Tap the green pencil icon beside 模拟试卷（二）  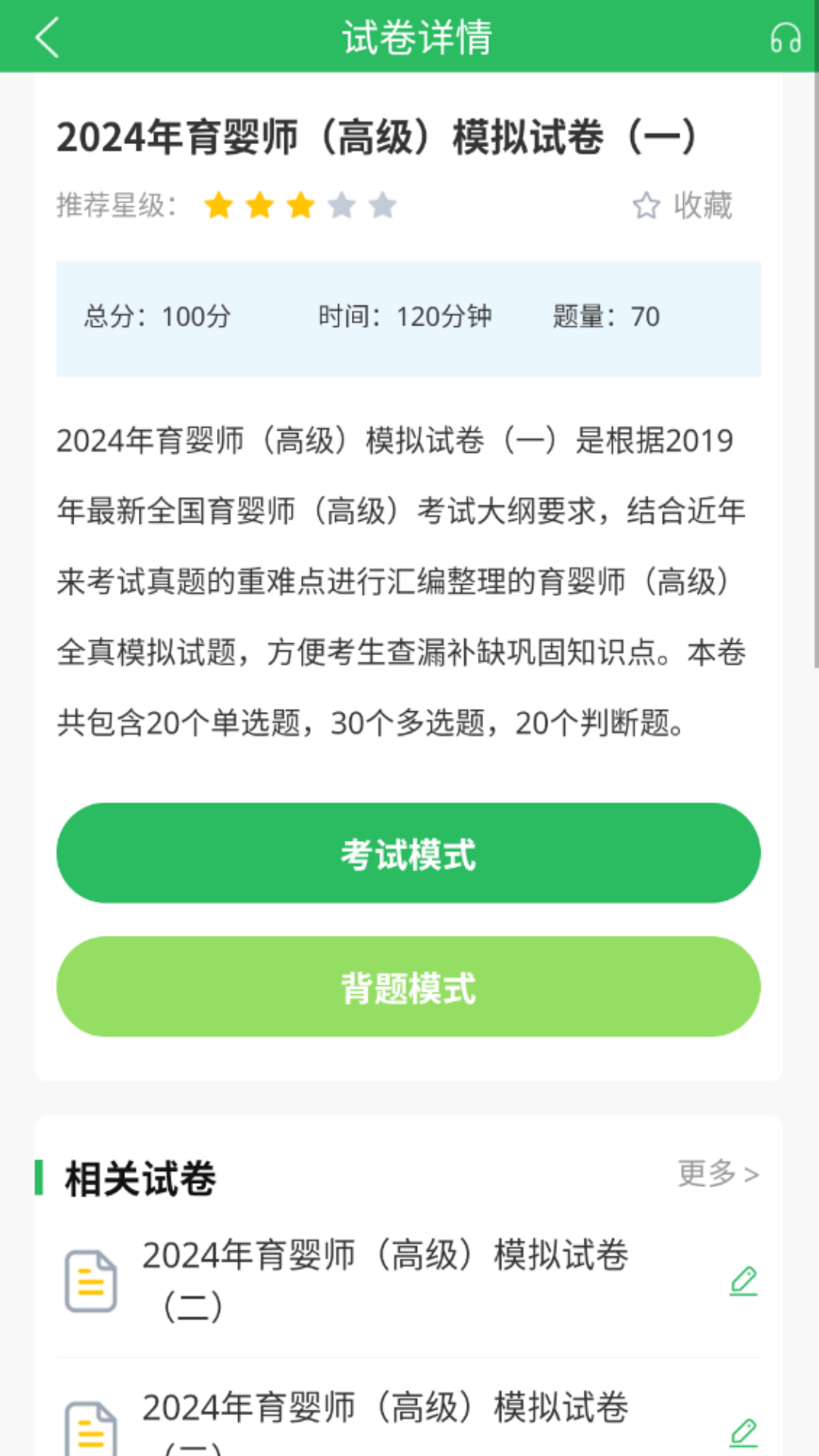(745, 1279)
